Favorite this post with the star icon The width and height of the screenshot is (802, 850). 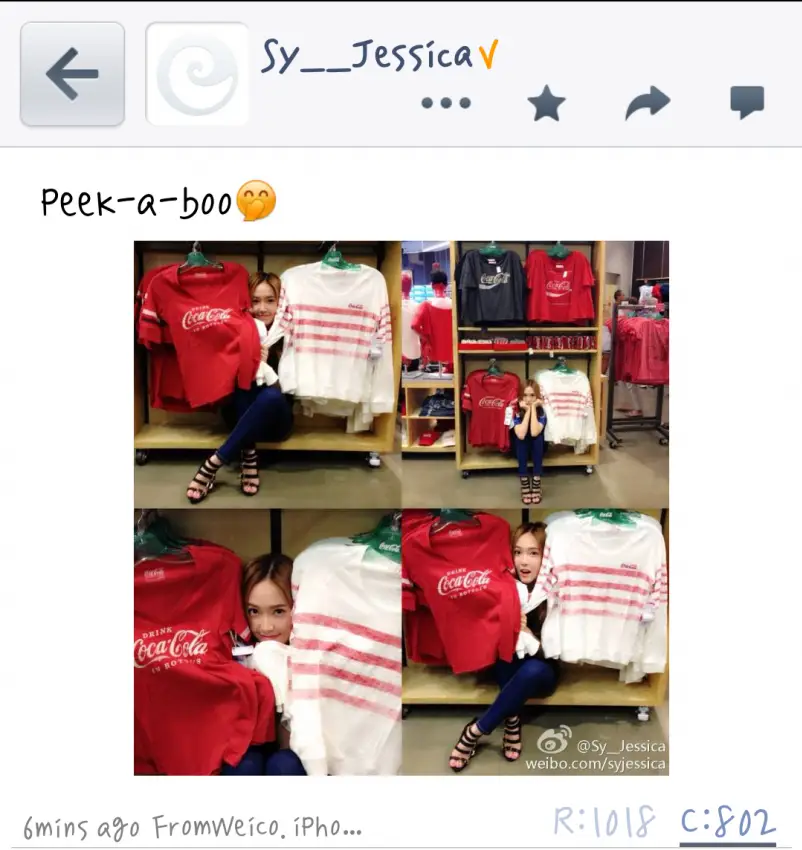546,103
